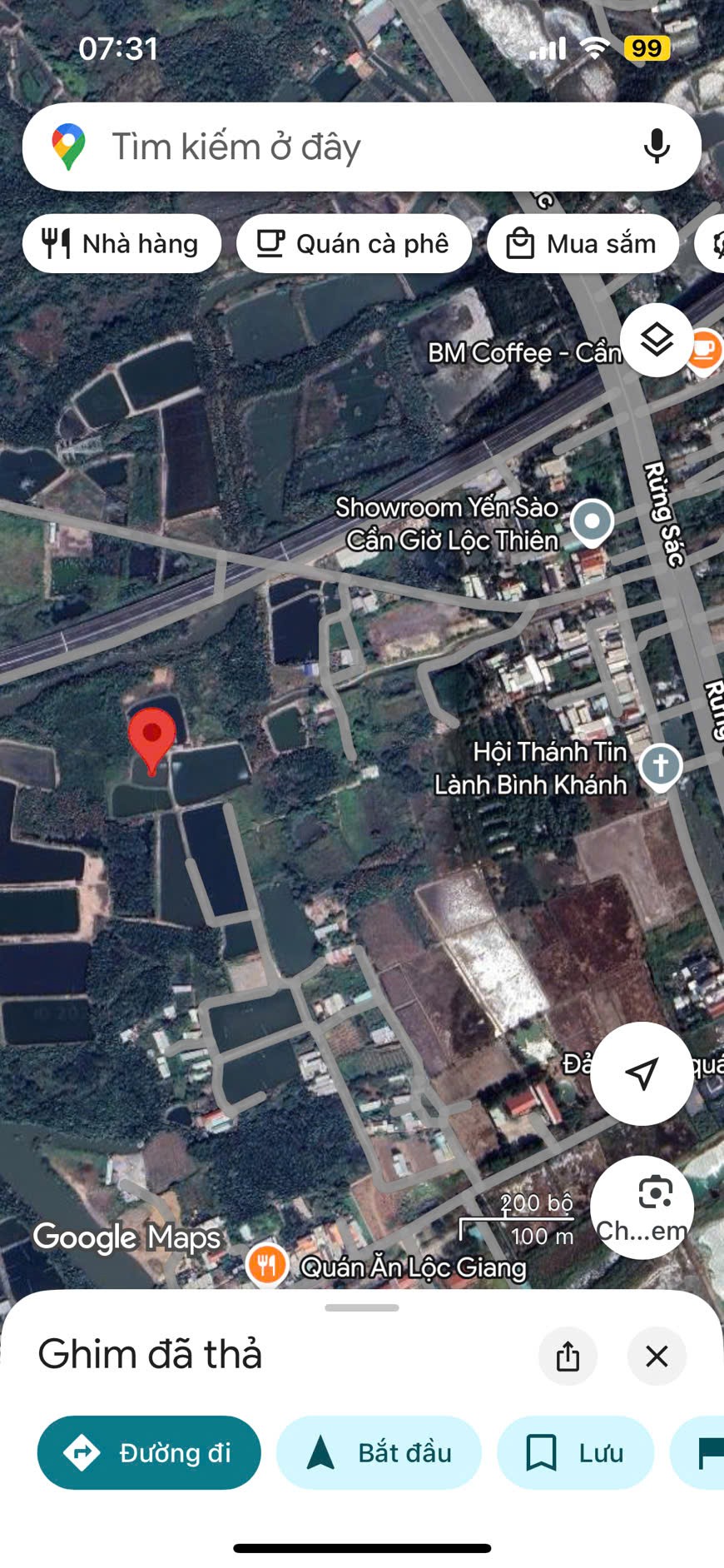
Task: Save the pin with "Lưu"
Action: [x=575, y=1453]
